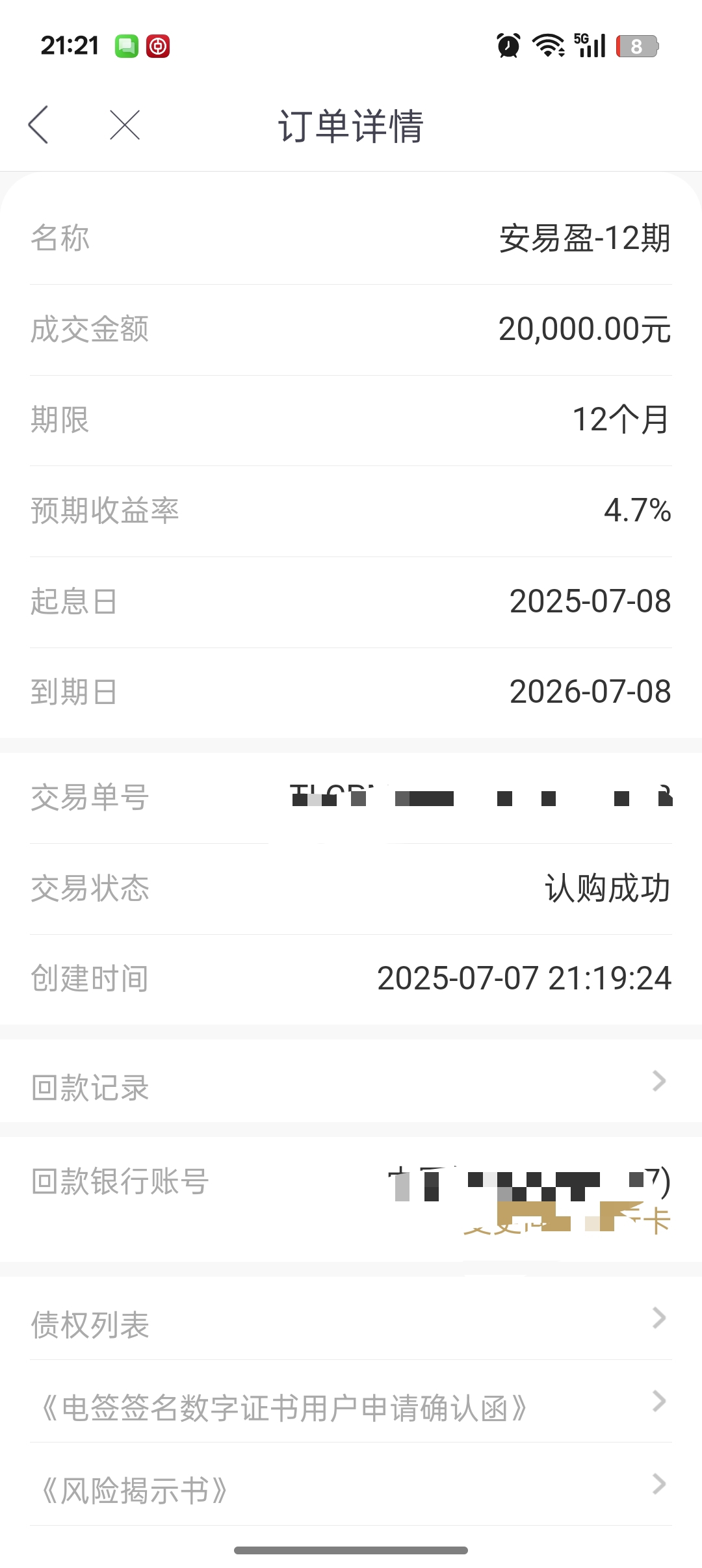Go back using the arrow icon
702x1568 pixels.
[x=38, y=125]
